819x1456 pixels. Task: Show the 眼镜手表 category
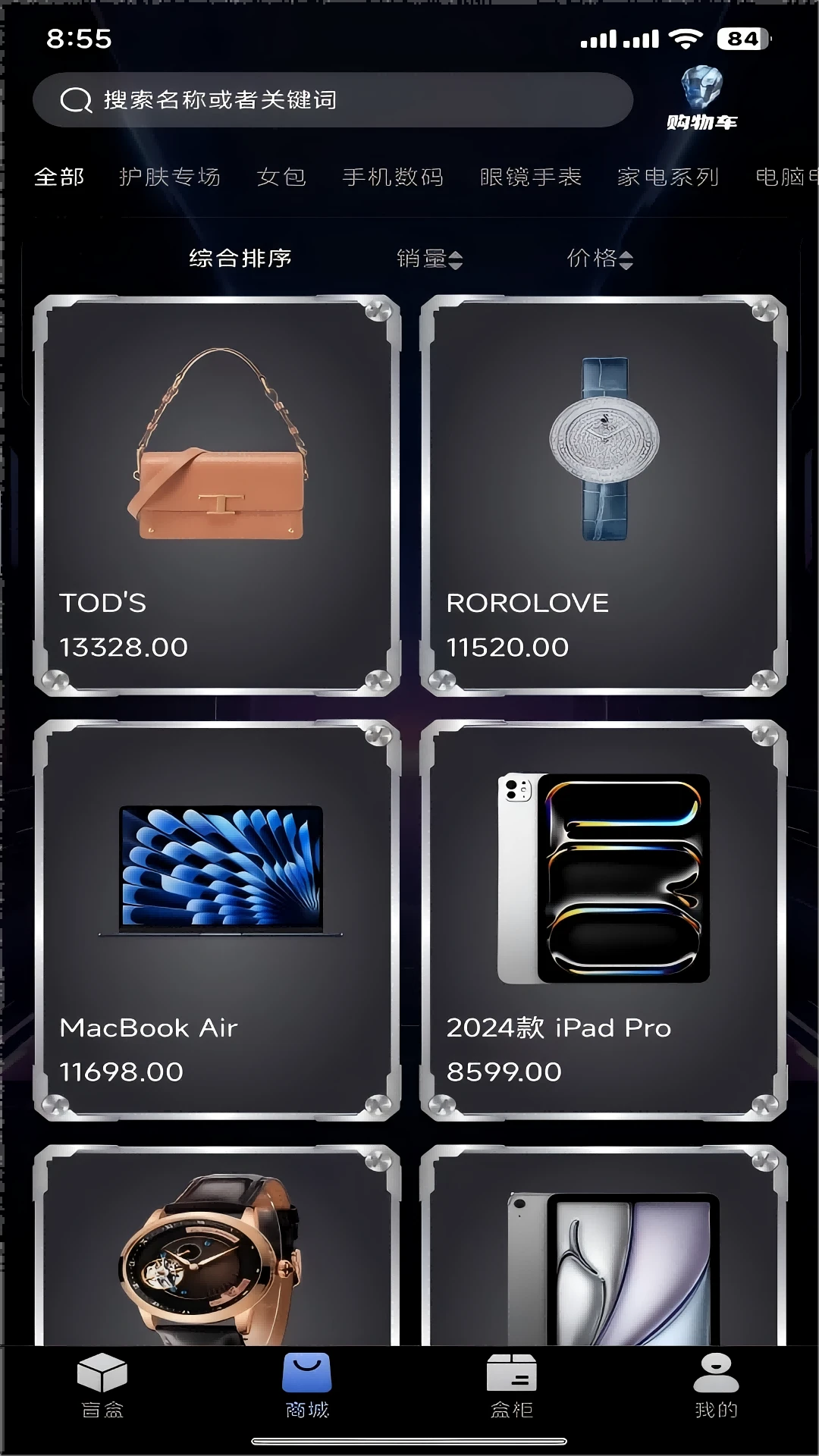point(531,177)
